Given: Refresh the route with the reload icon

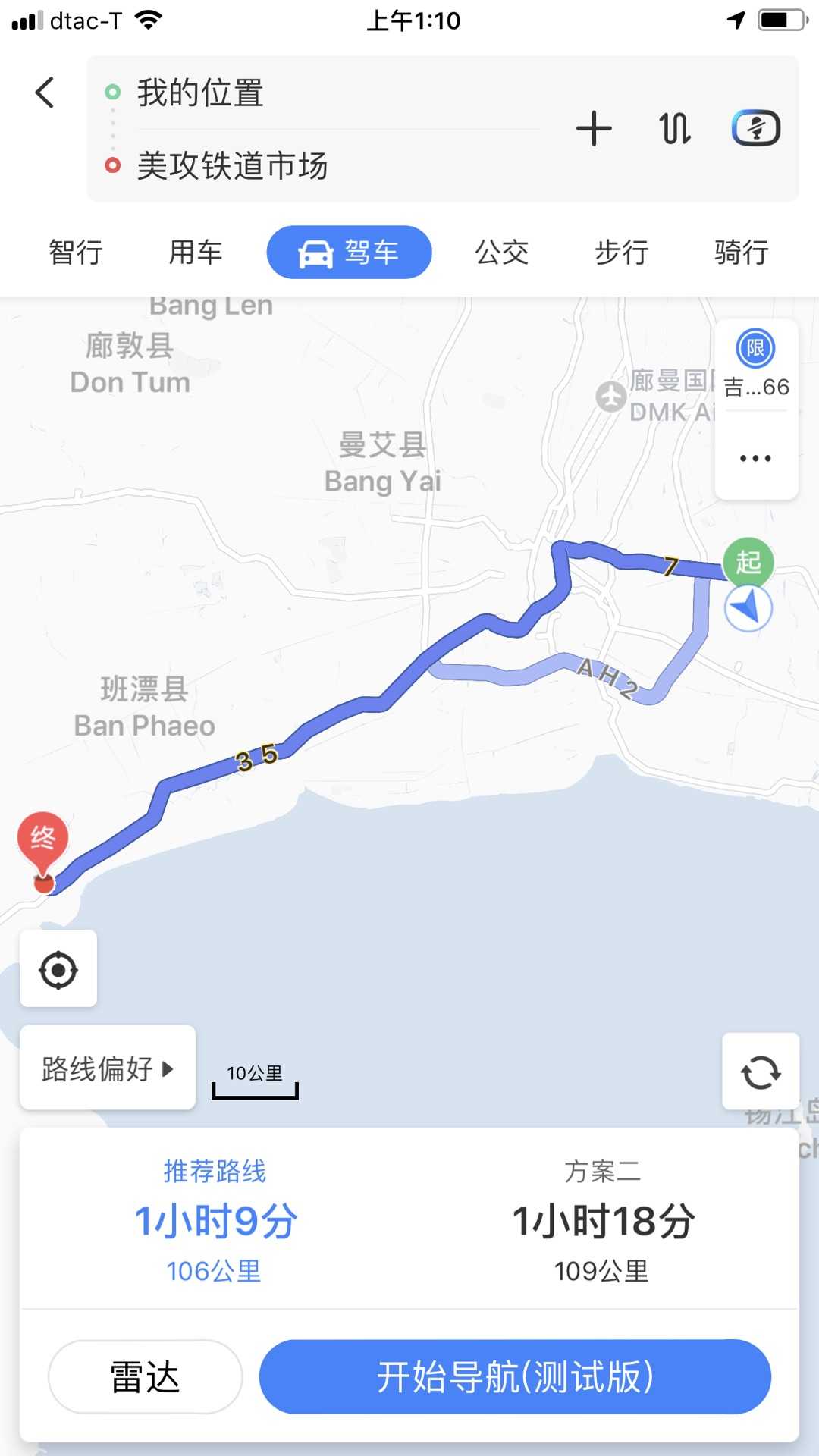Looking at the screenshot, I should (761, 1072).
